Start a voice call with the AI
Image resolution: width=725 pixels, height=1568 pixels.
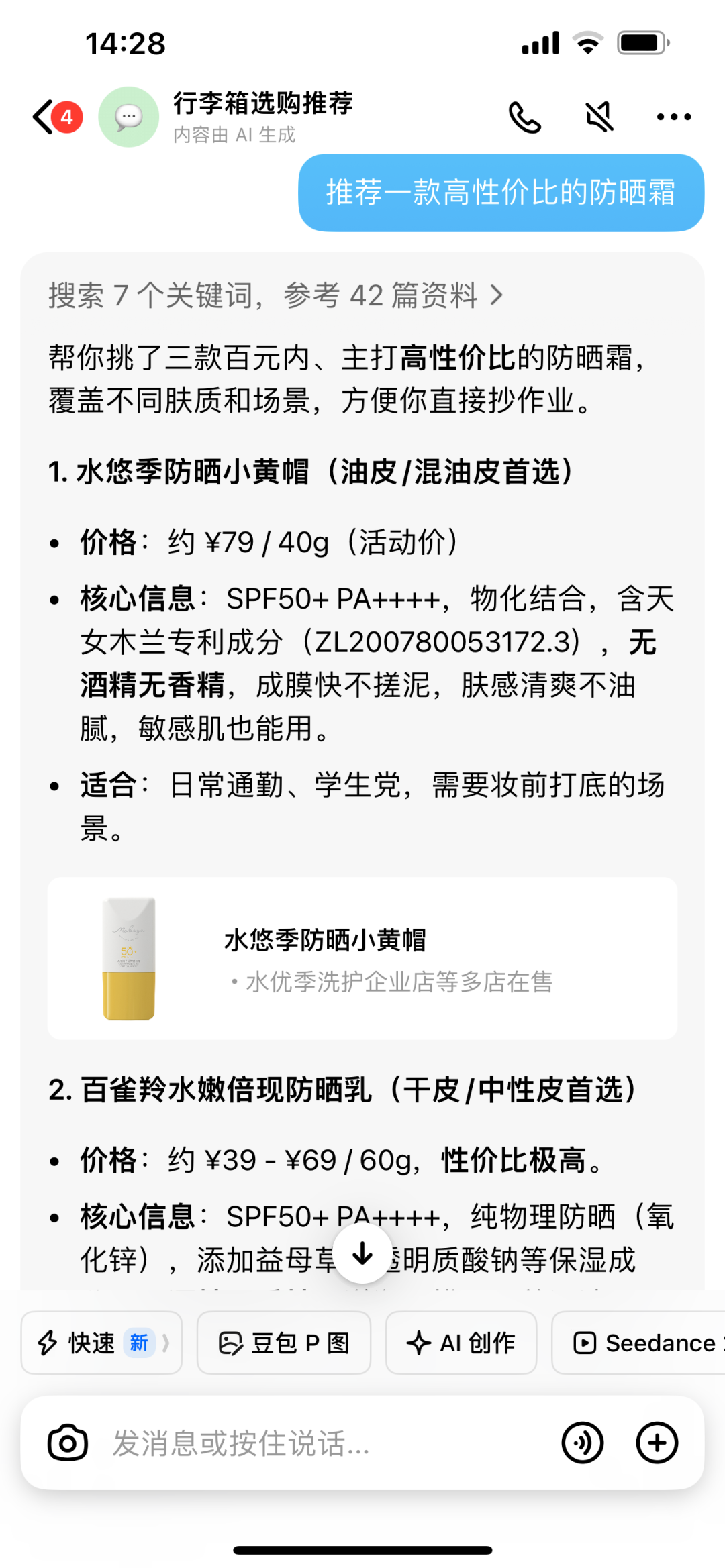(x=524, y=117)
